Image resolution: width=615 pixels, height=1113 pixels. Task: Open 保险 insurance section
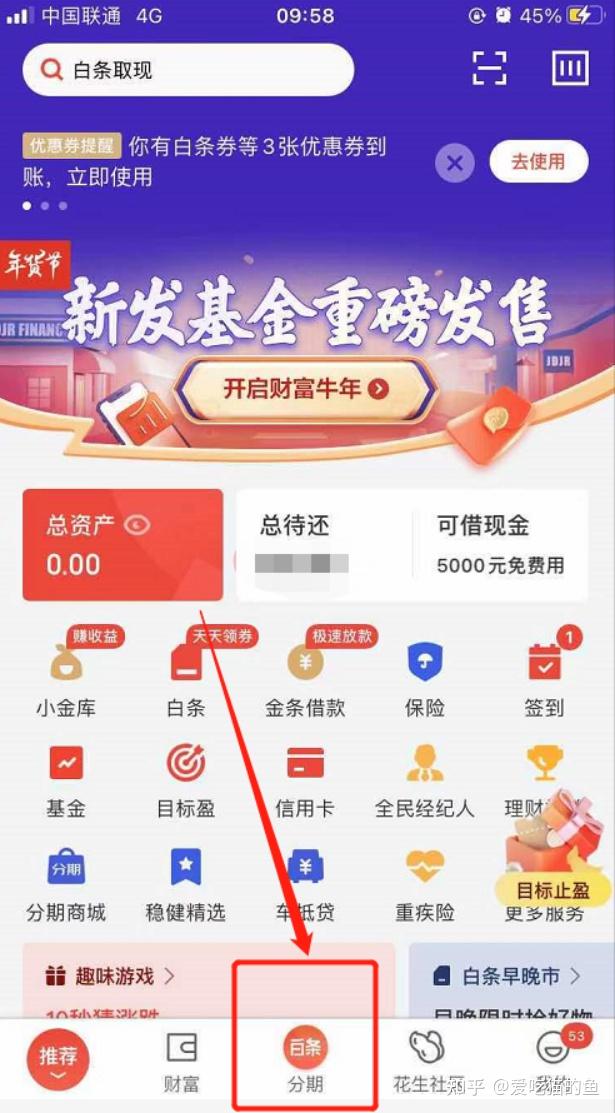[425, 680]
